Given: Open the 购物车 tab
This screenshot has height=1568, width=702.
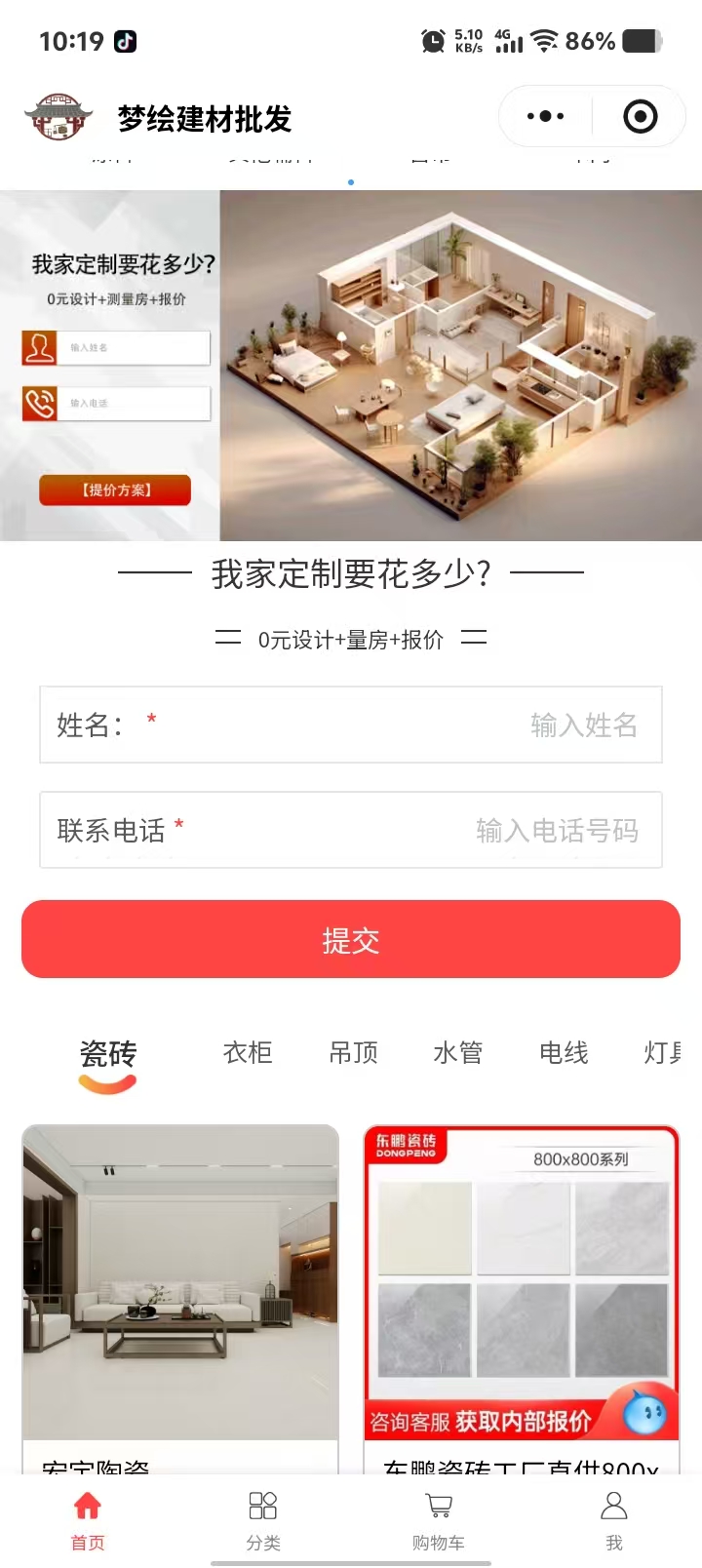Looking at the screenshot, I should (x=439, y=1519).
